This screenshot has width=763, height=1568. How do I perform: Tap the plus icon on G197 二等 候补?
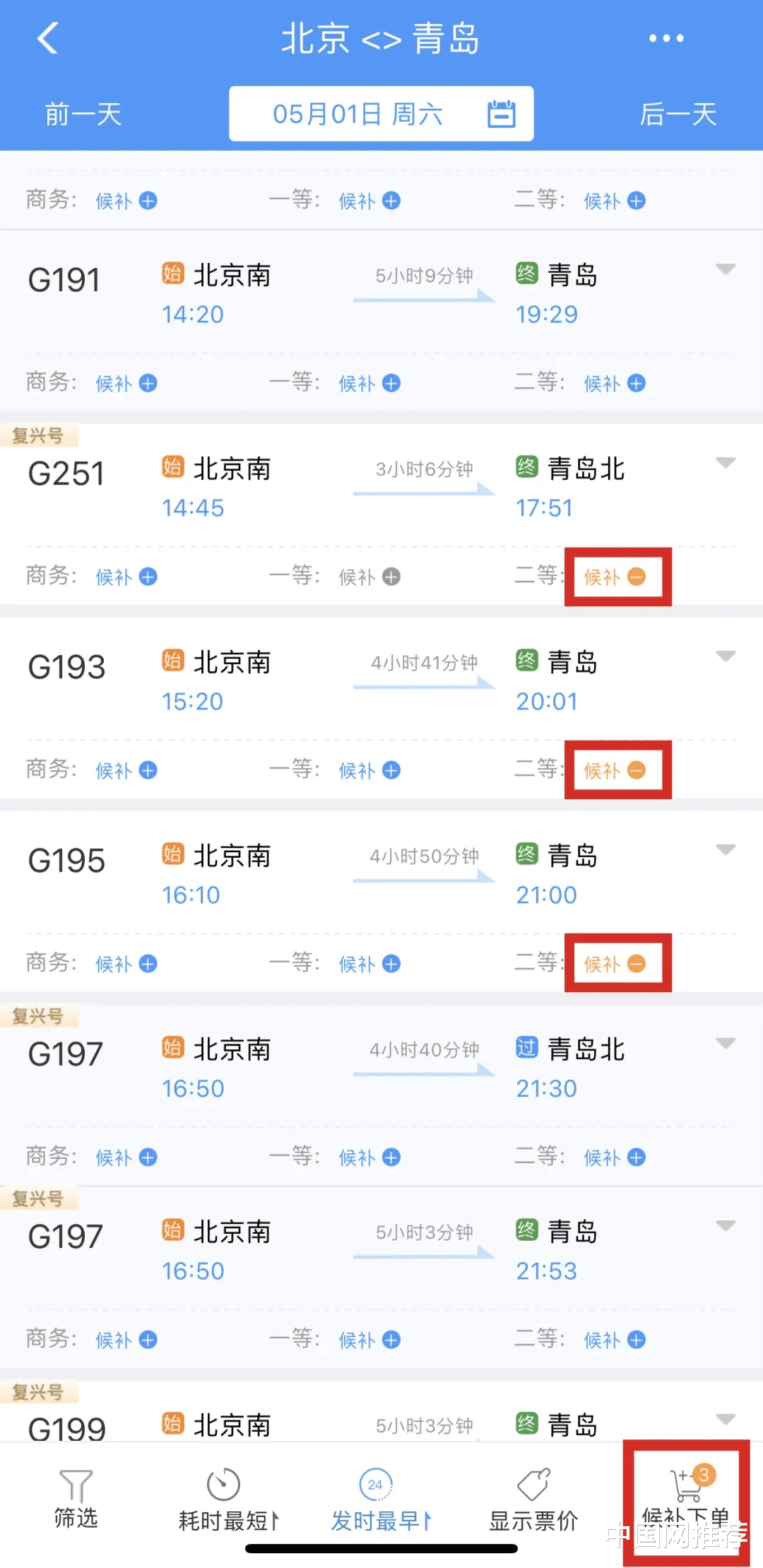click(636, 1157)
